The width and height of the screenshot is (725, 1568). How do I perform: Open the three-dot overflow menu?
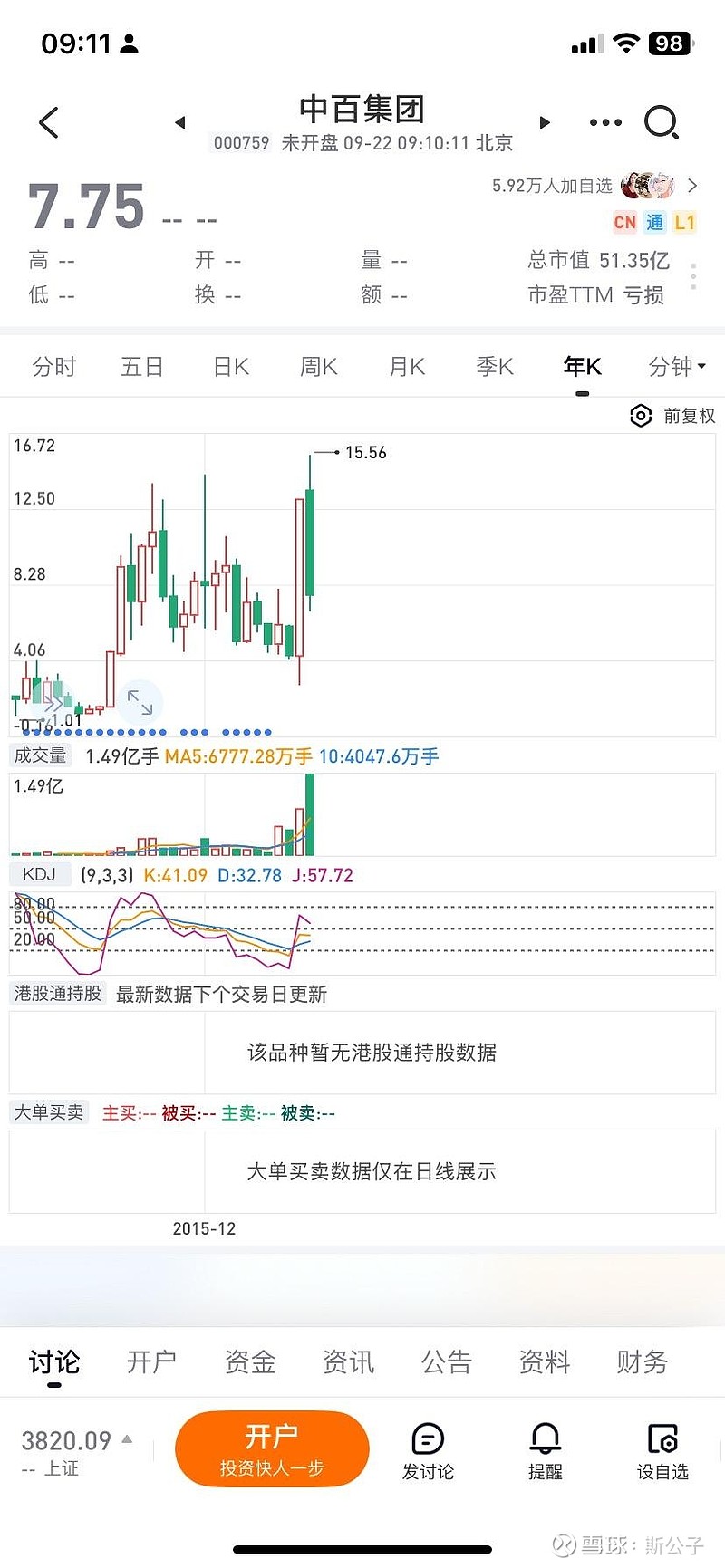605,122
